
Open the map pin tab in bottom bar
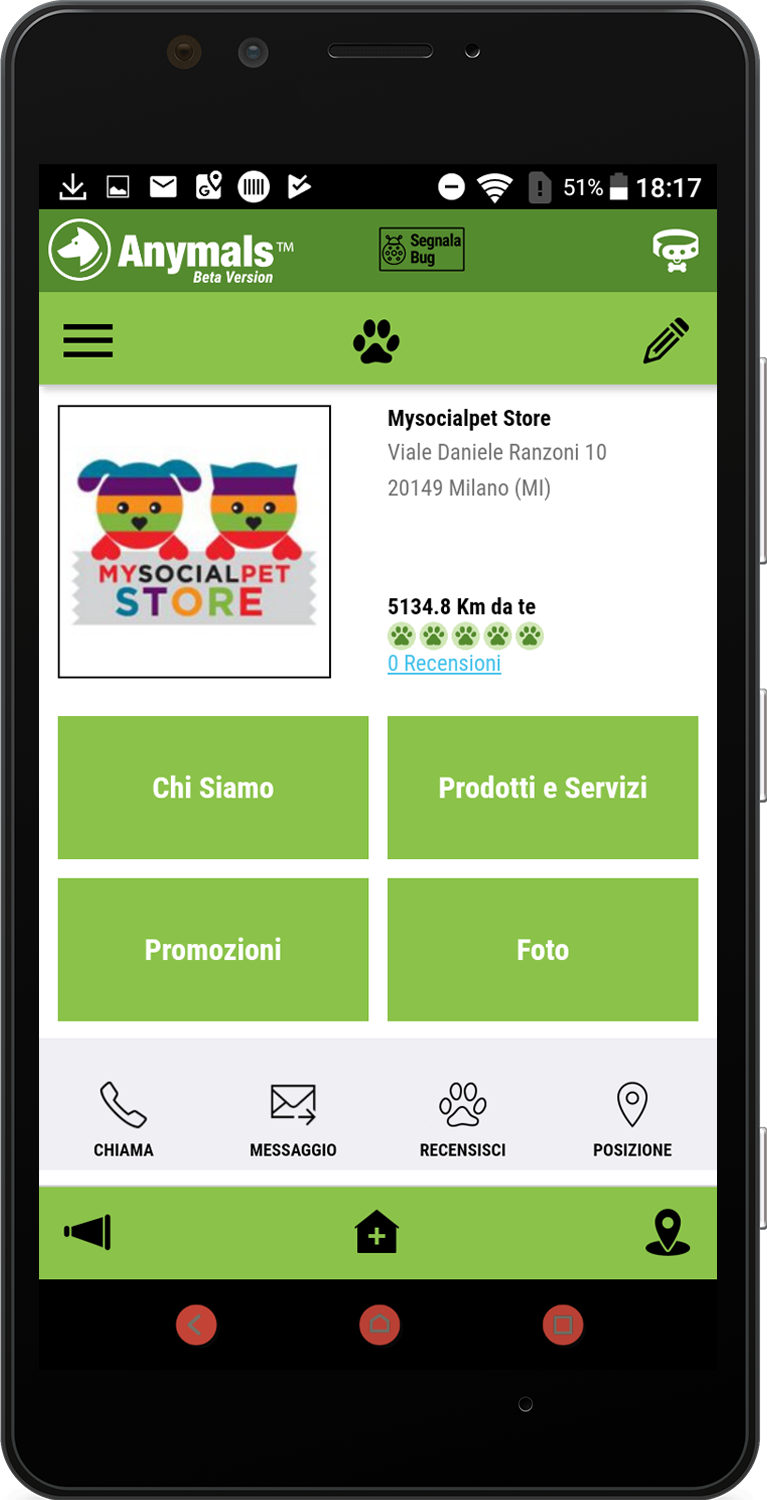tap(667, 1232)
